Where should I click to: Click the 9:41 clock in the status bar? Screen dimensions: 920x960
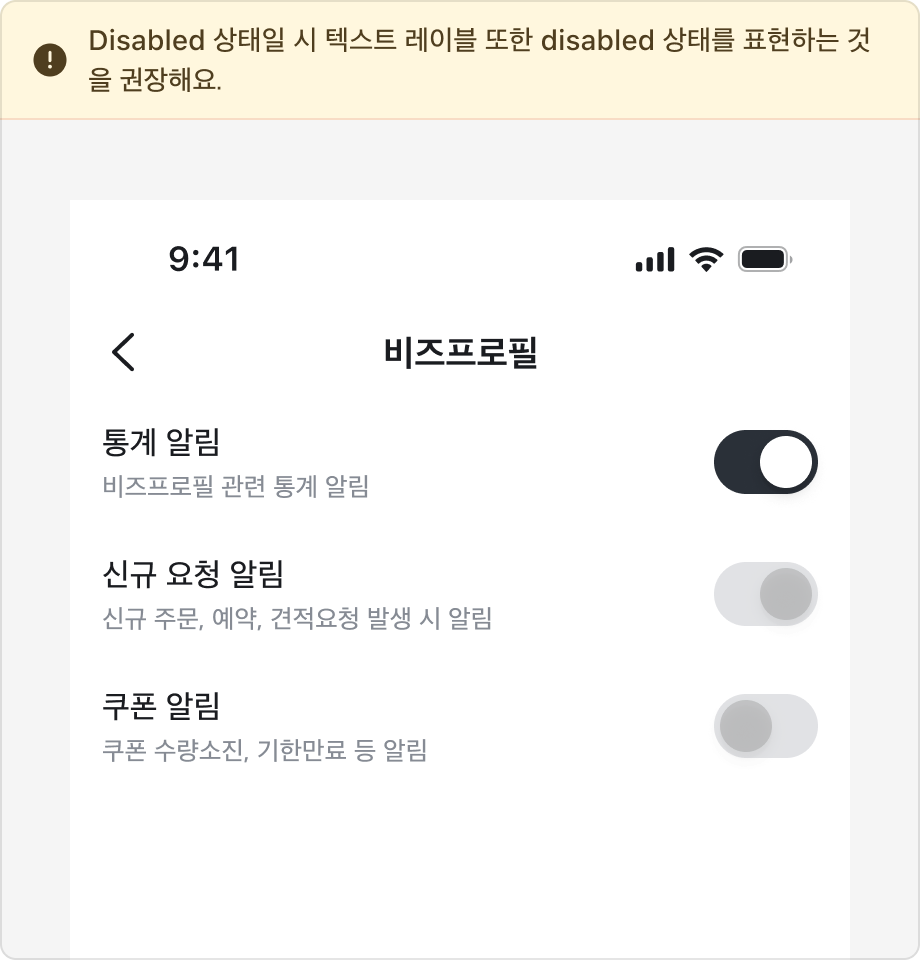(205, 259)
